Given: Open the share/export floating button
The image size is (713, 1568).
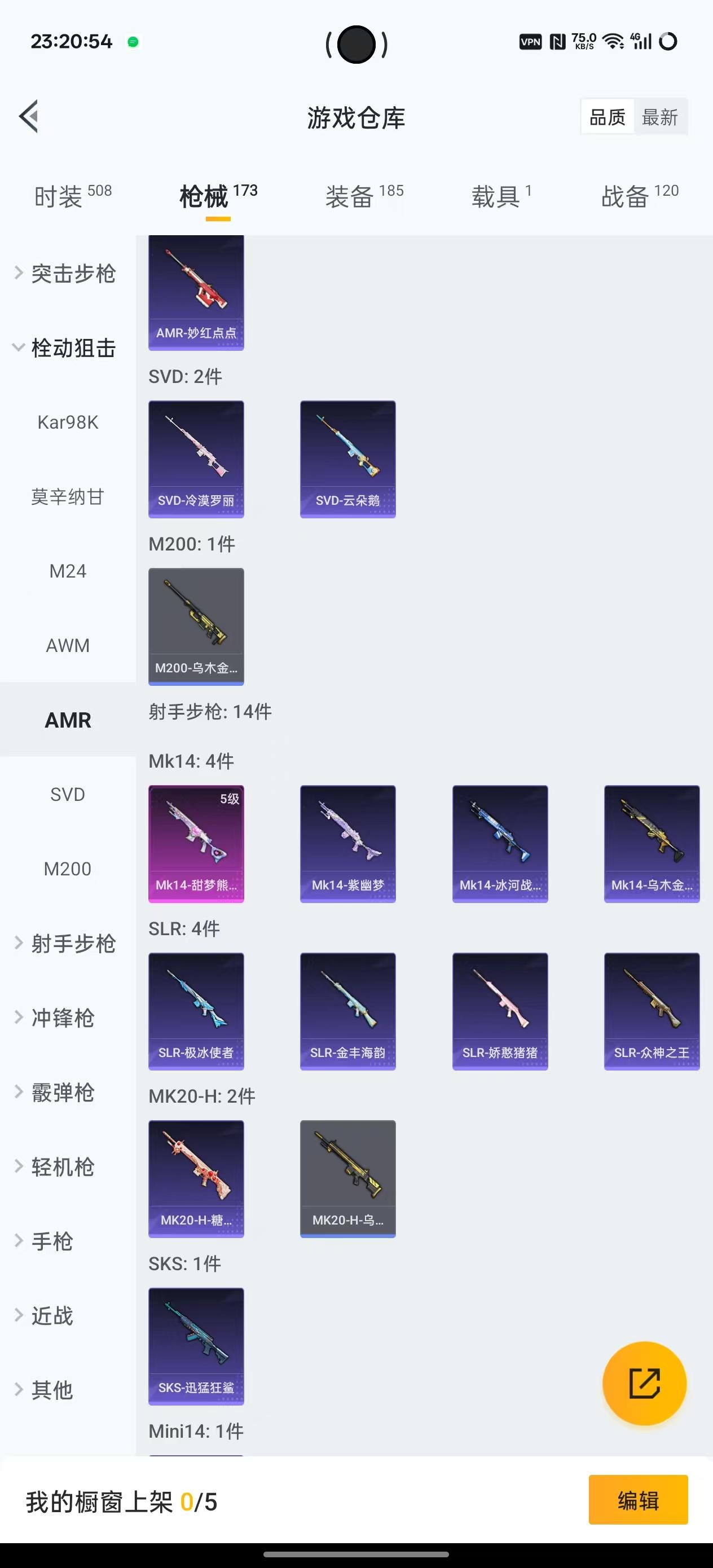Looking at the screenshot, I should point(644,1383).
